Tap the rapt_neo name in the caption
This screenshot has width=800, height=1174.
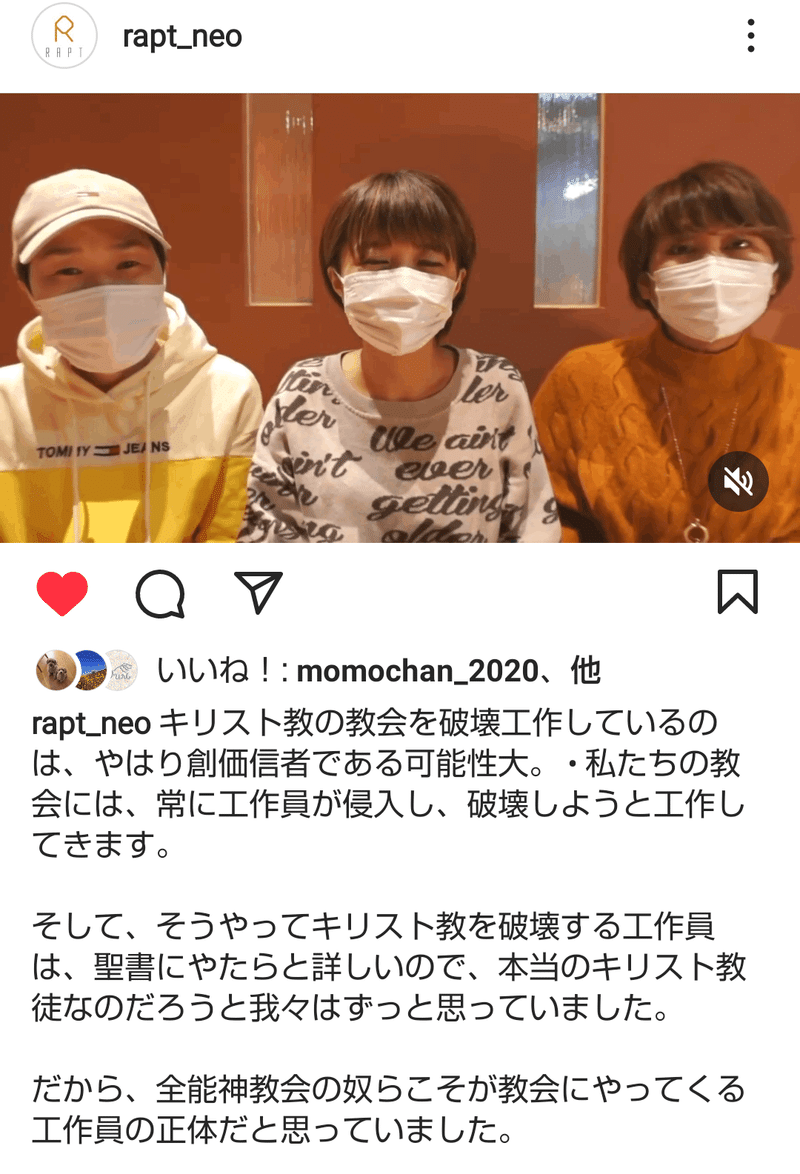91,723
